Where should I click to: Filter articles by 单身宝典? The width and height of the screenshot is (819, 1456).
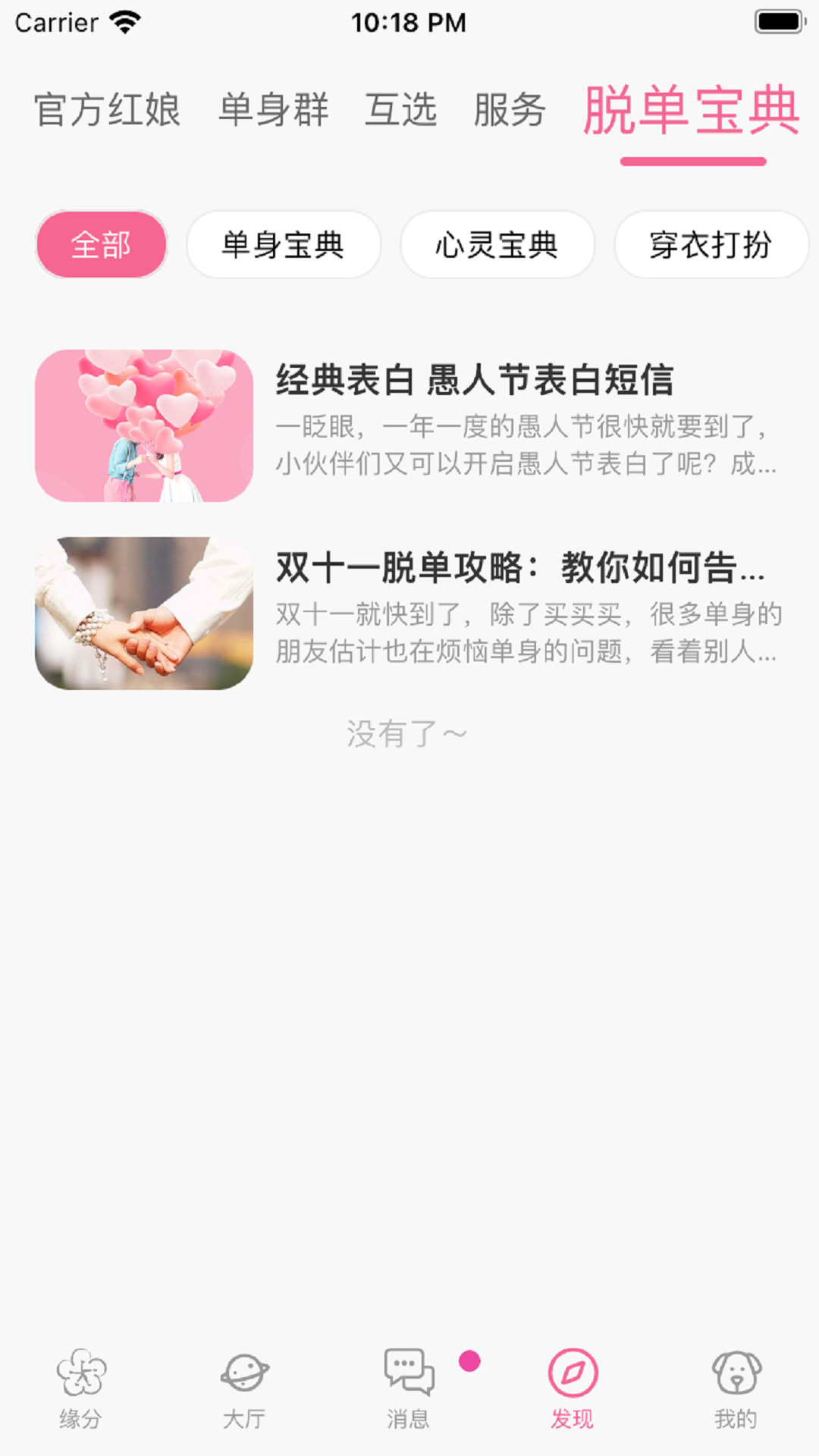283,245
